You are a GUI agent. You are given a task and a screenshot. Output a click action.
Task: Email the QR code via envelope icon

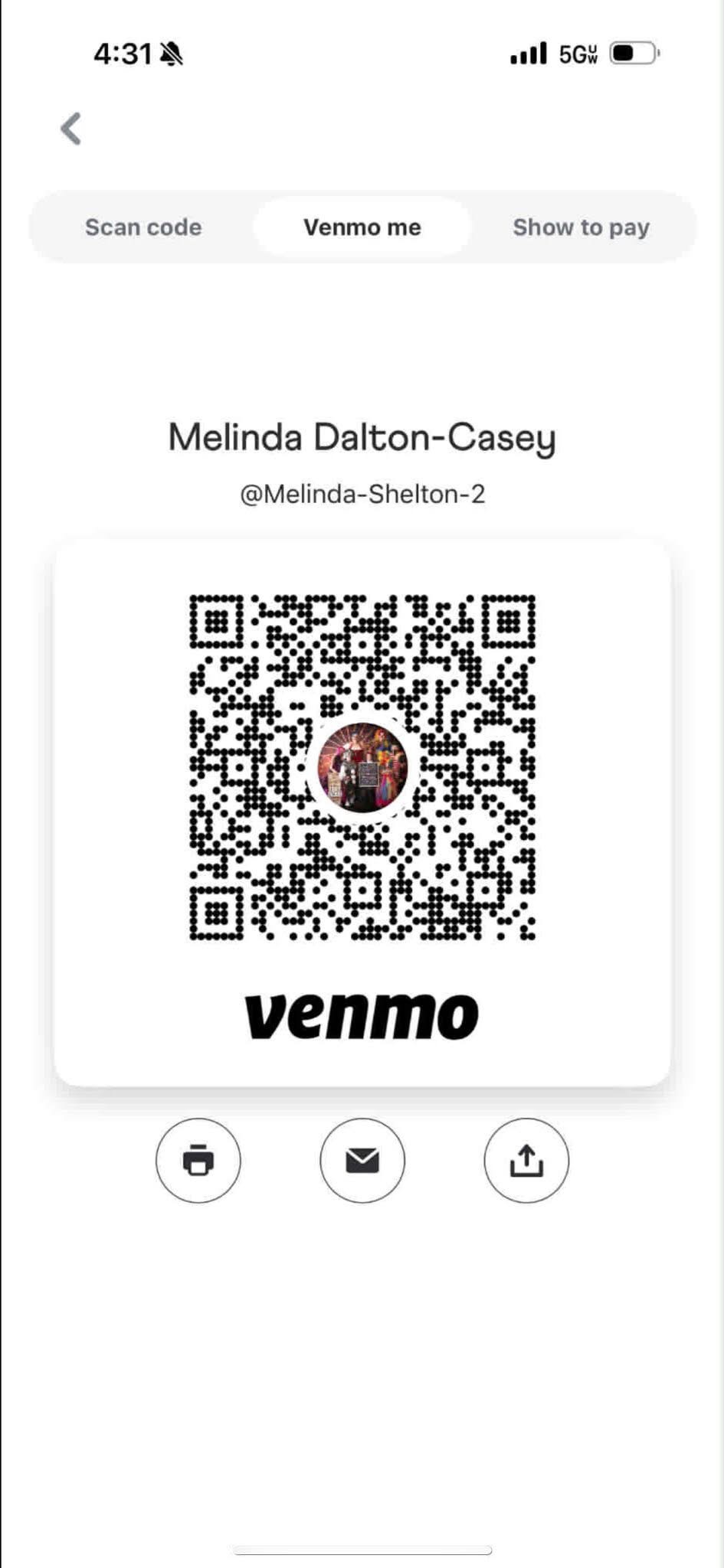[x=362, y=1161]
